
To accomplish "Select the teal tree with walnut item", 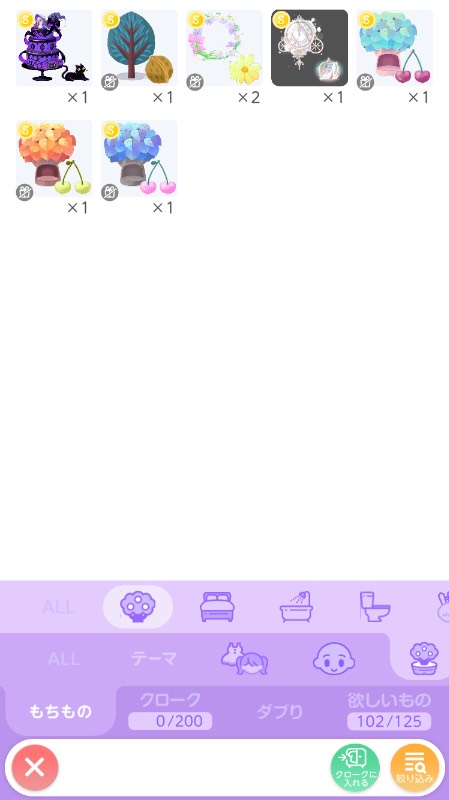I will [x=139, y=48].
